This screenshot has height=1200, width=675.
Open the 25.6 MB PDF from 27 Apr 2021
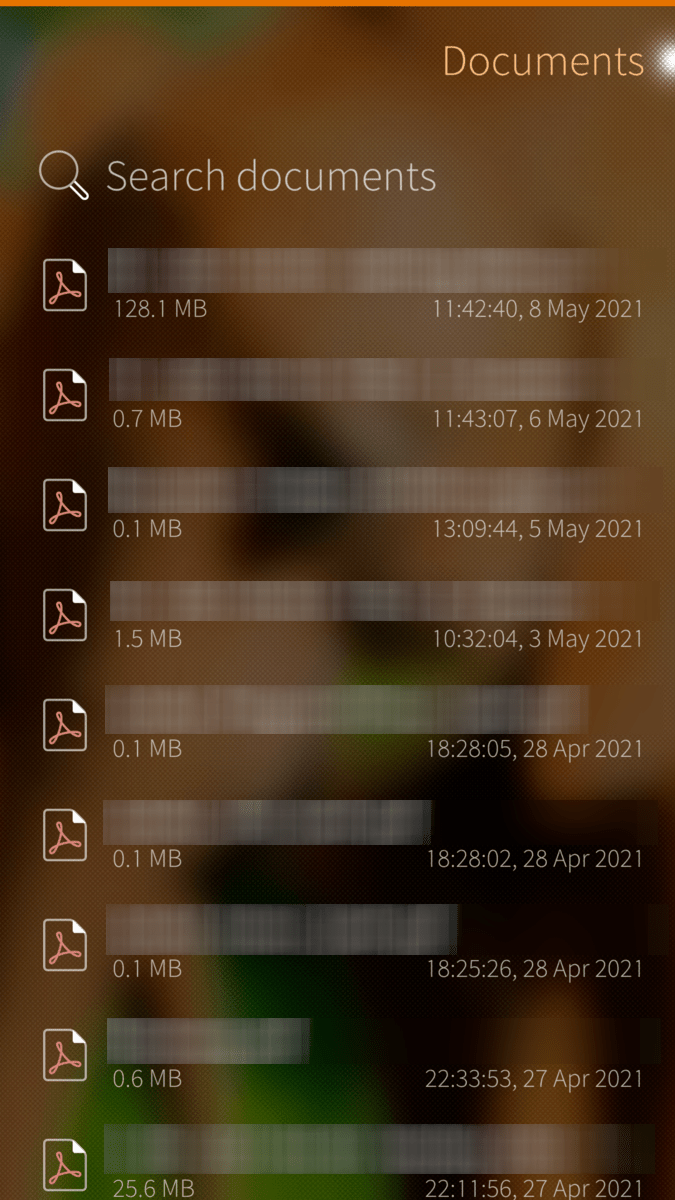340,1163
